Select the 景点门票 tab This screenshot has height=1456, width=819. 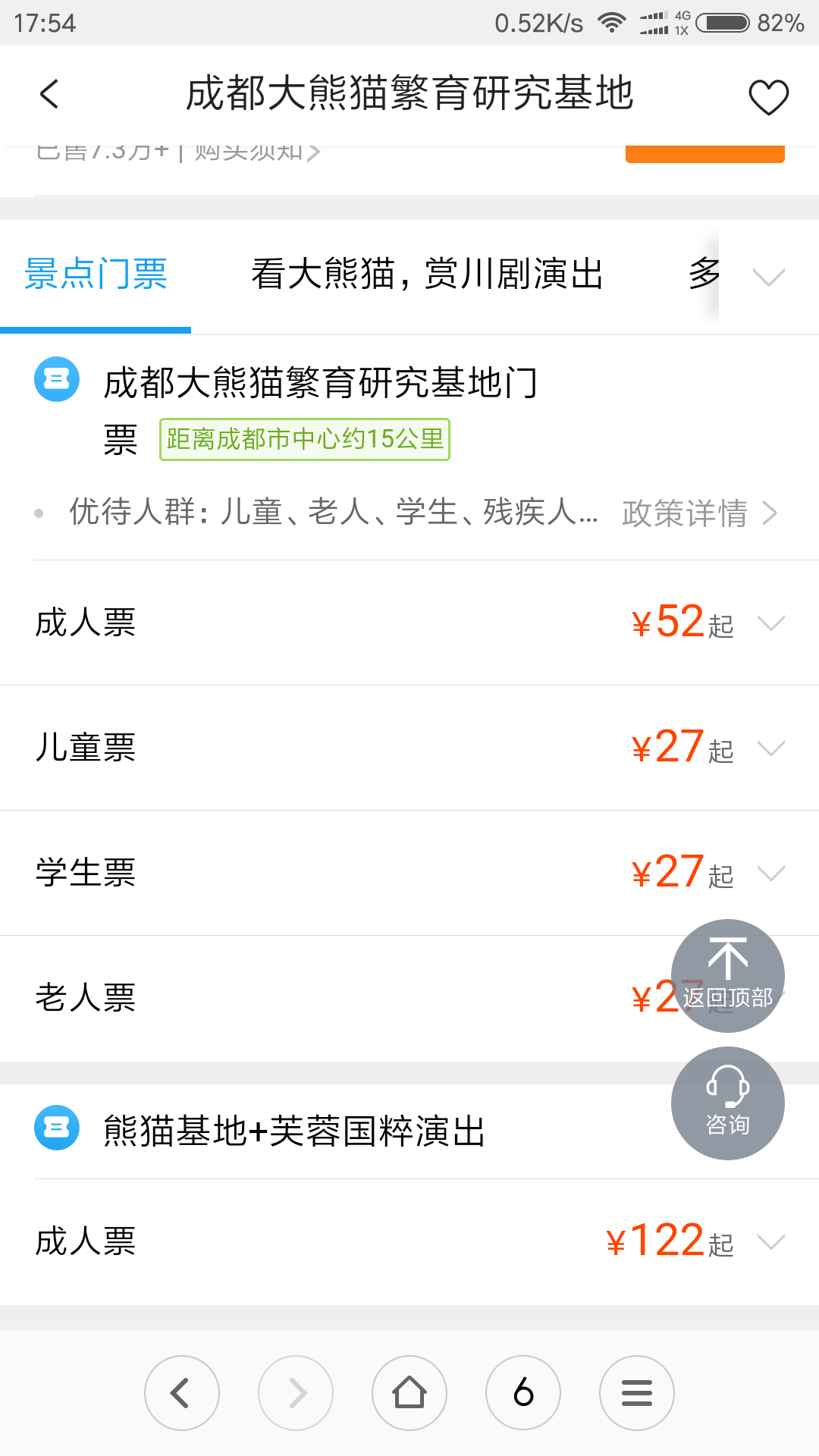[96, 274]
